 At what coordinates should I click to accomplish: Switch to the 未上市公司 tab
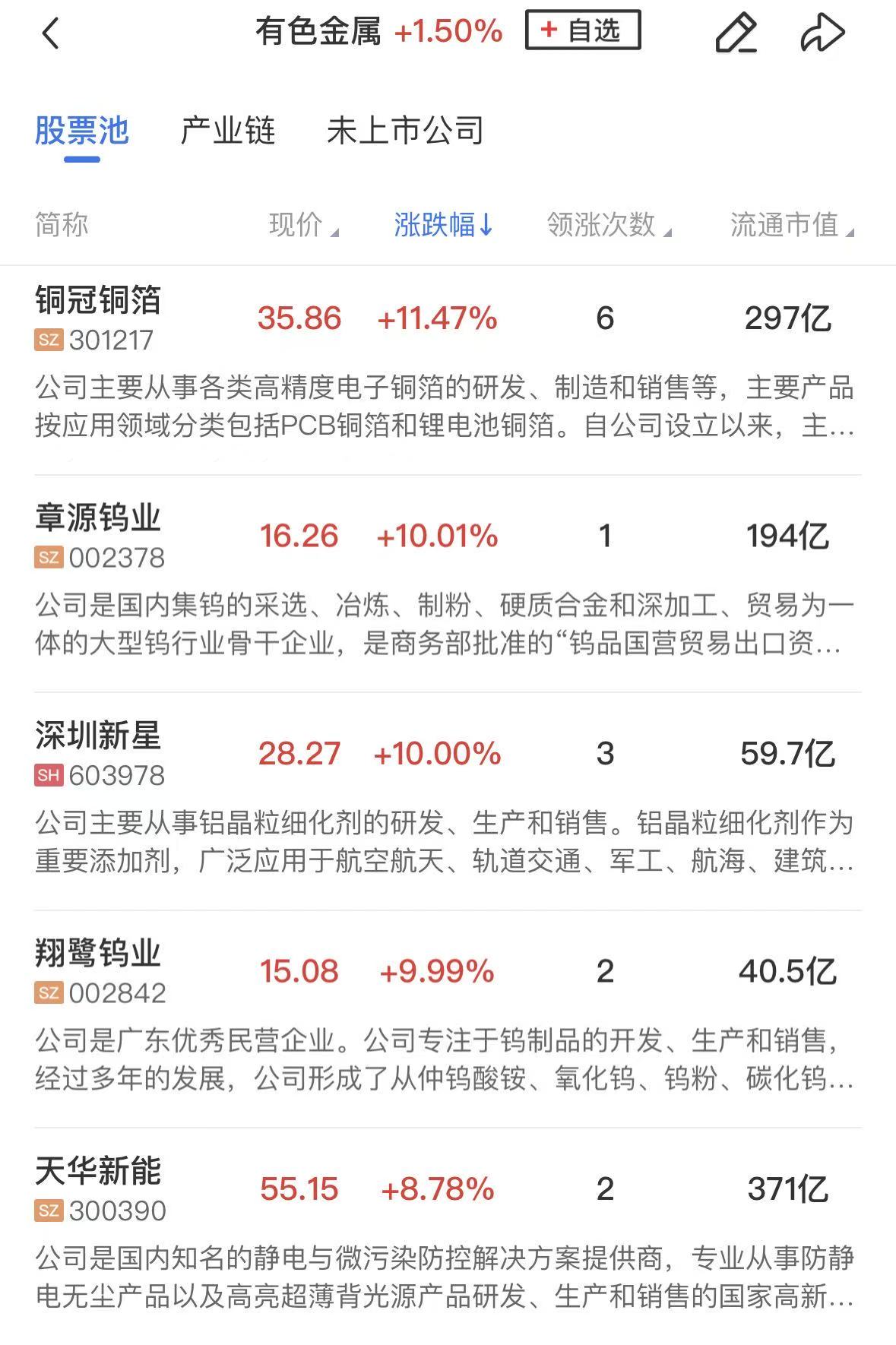[405, 131]
